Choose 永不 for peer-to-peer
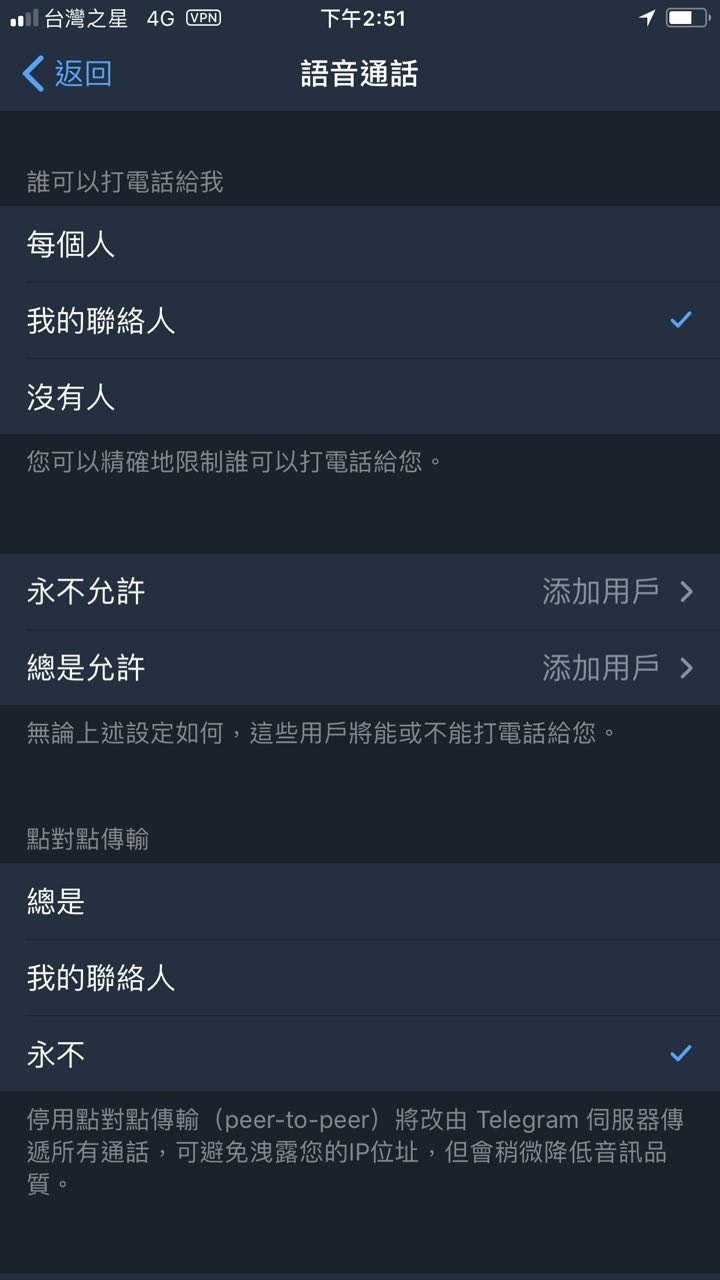Viewport: 720px width, 1280px height. click(360, 1054)
